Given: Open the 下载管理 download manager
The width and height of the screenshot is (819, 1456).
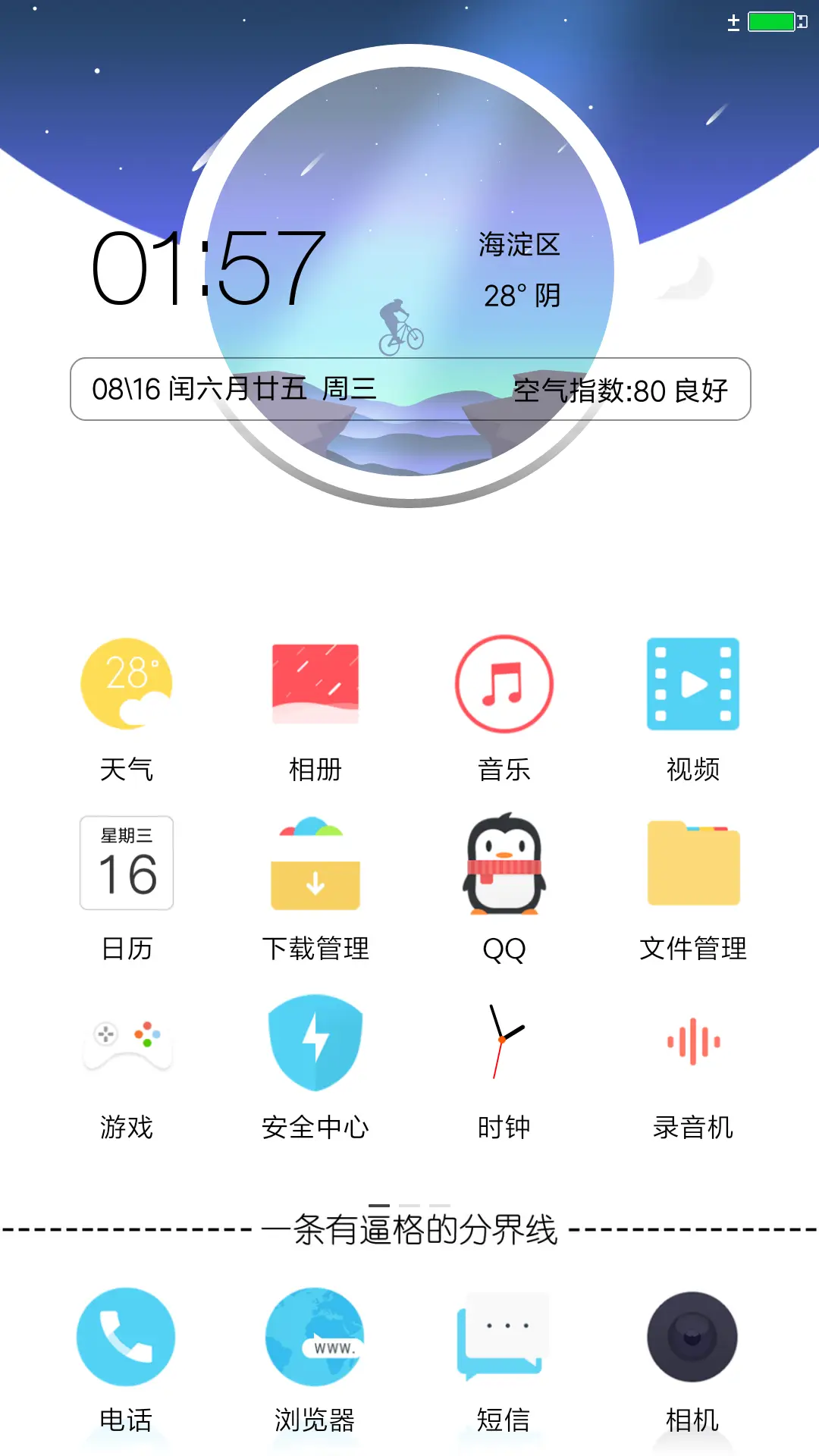Looking at the screenshot, I should click(x=315, y=864).
